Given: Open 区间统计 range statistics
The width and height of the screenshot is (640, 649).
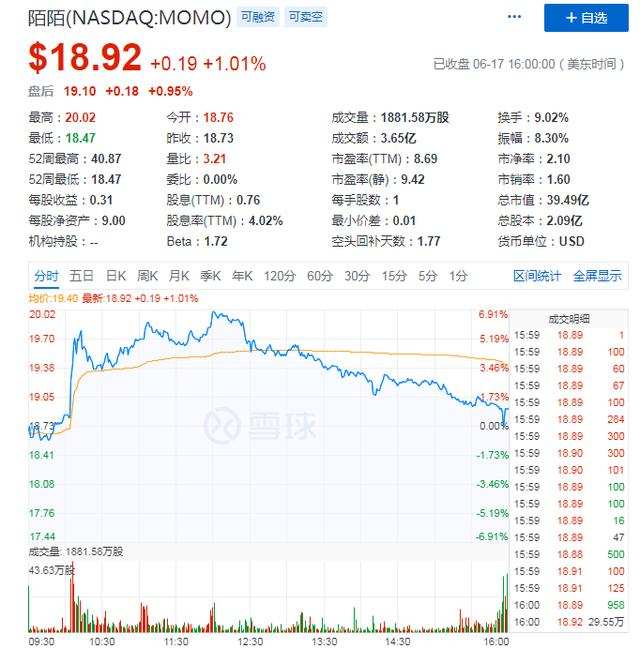Looking at the screenshot, I should click(537, 276).
